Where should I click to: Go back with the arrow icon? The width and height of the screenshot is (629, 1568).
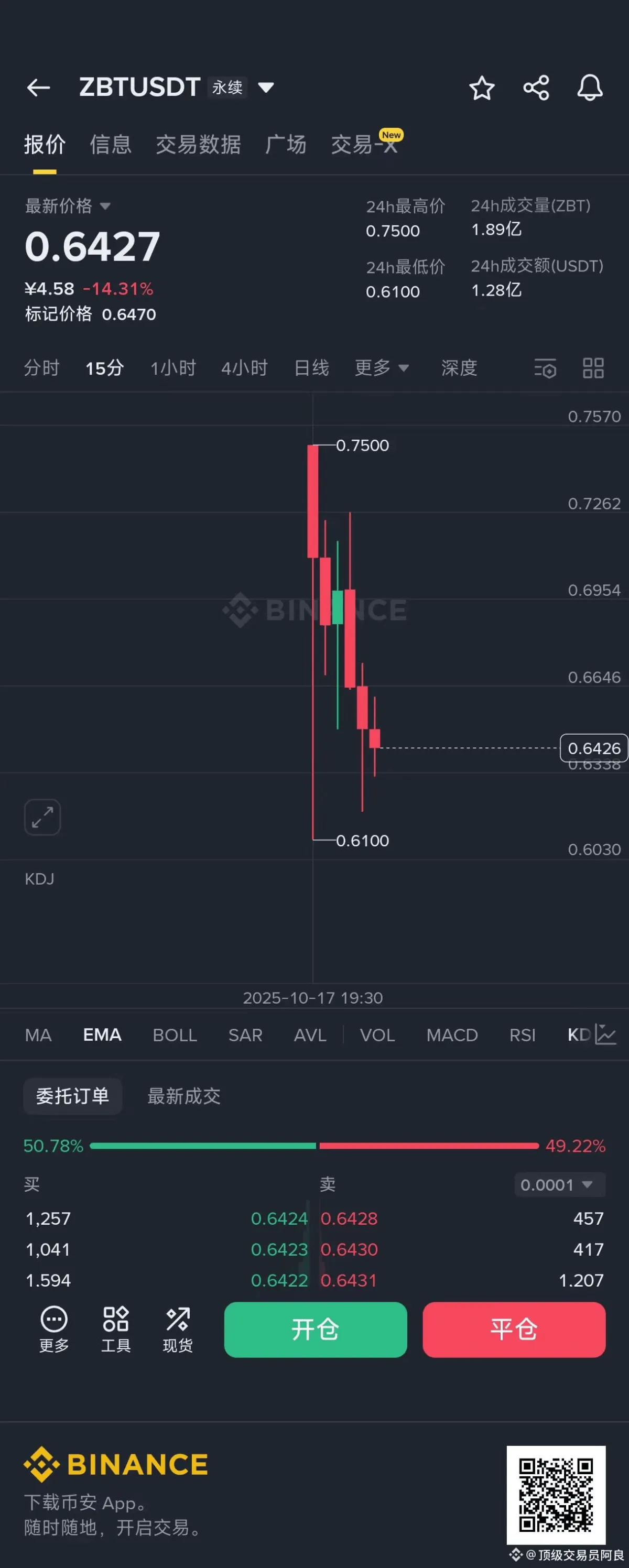tap(38, 88)
